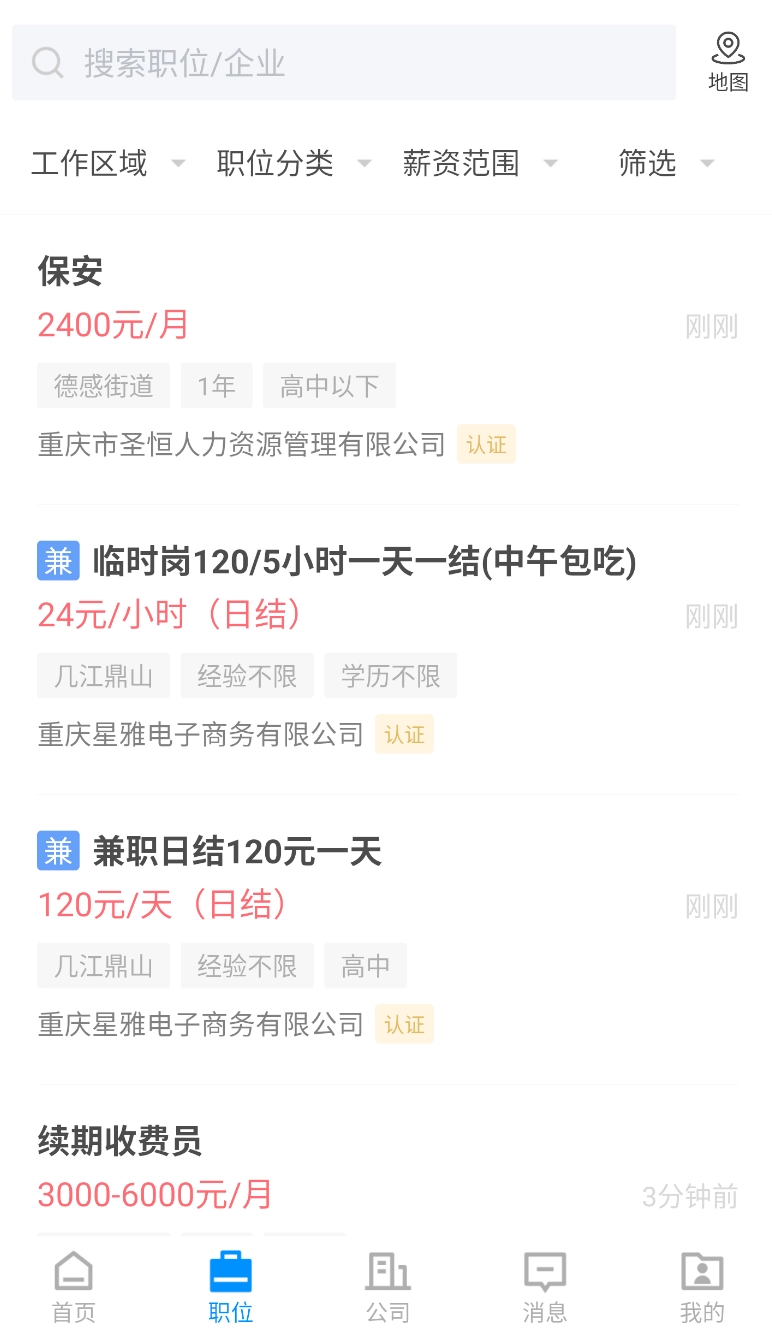Open the 地图 map view

[x=728, y=62]
